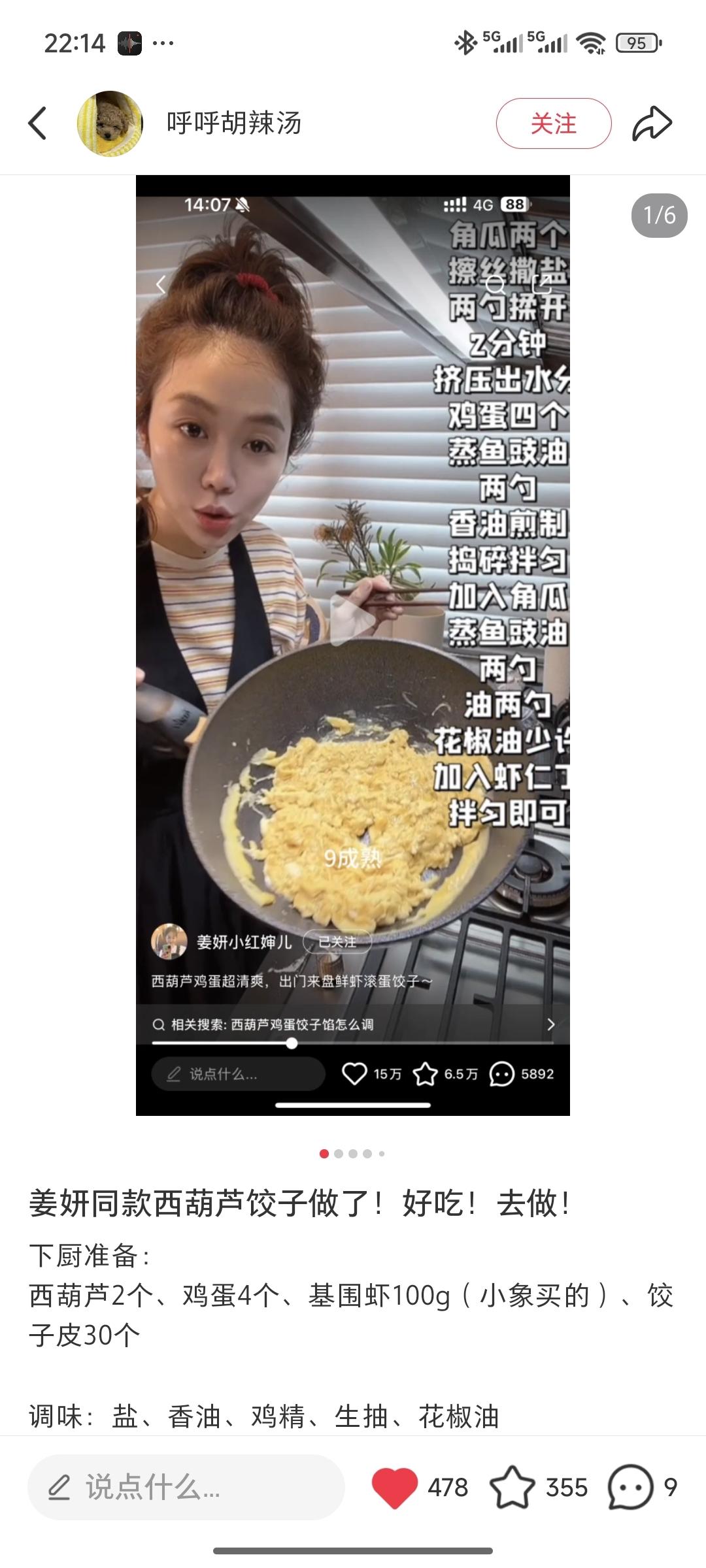Open the post image in full view

pos(352,645)
